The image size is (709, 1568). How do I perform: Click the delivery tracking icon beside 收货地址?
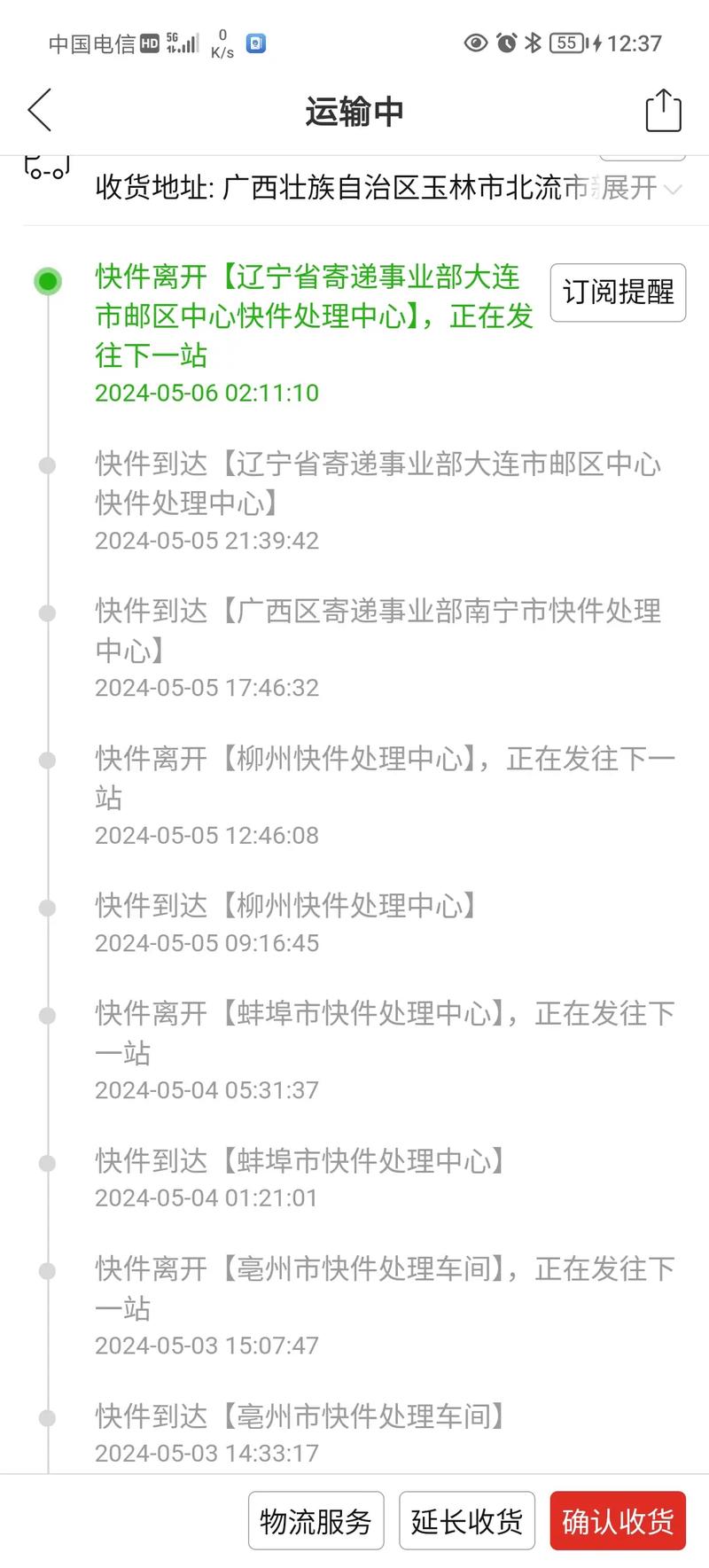point(49,170)
